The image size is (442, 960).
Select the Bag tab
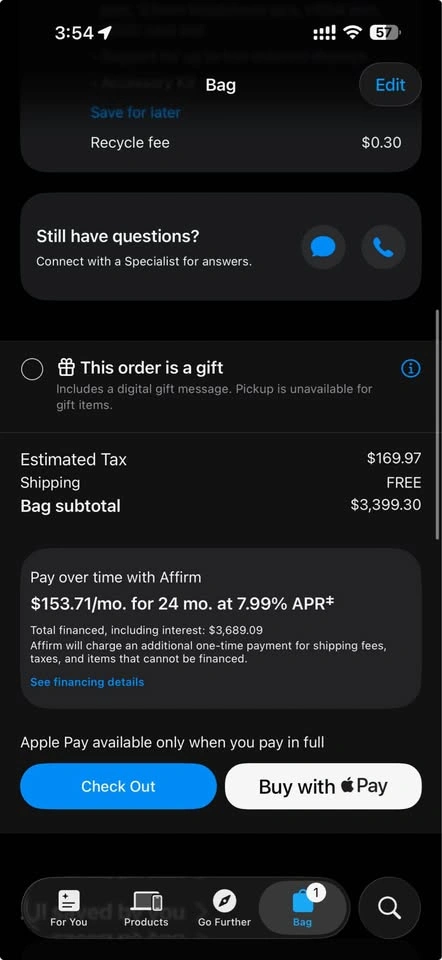tap(303, 909)
